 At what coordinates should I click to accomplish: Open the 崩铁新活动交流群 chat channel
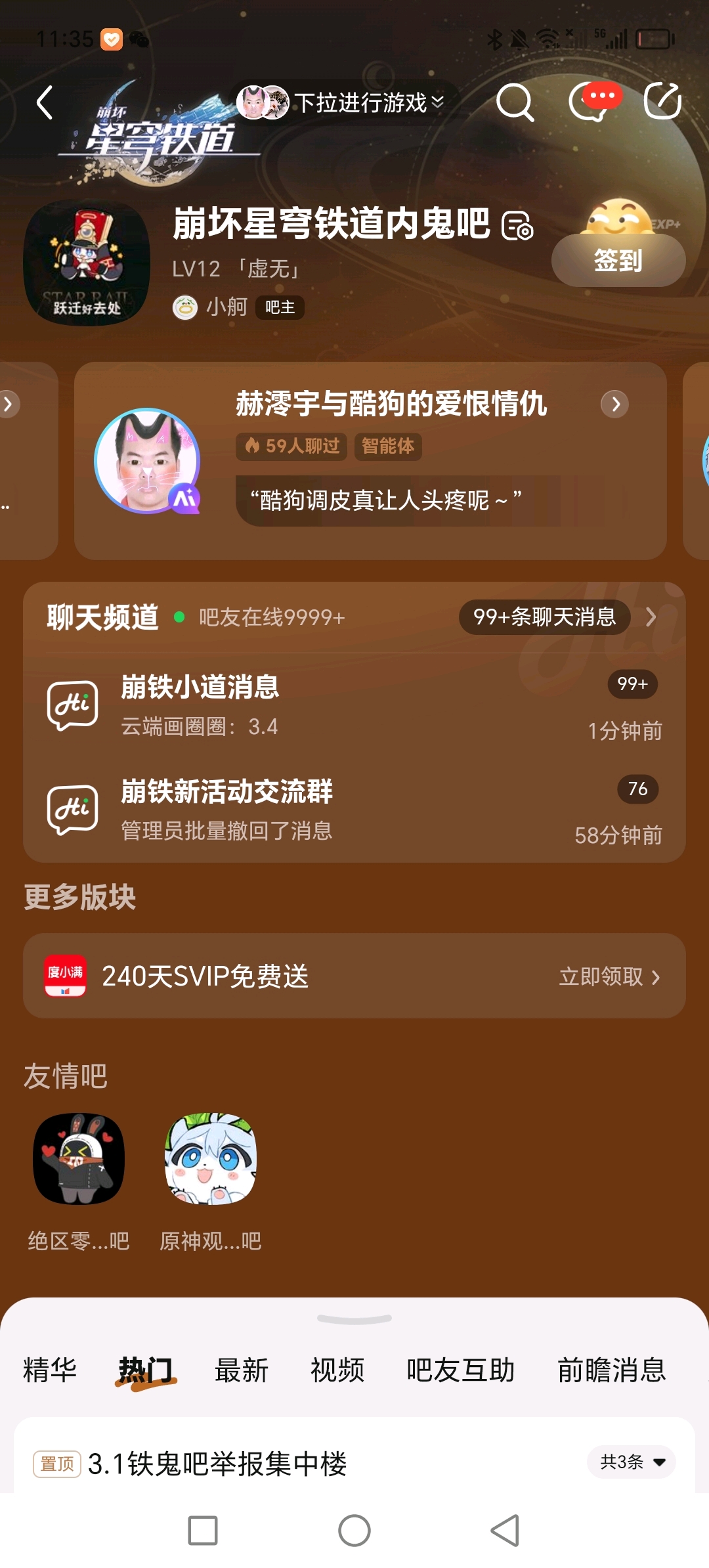coord(354,810)
